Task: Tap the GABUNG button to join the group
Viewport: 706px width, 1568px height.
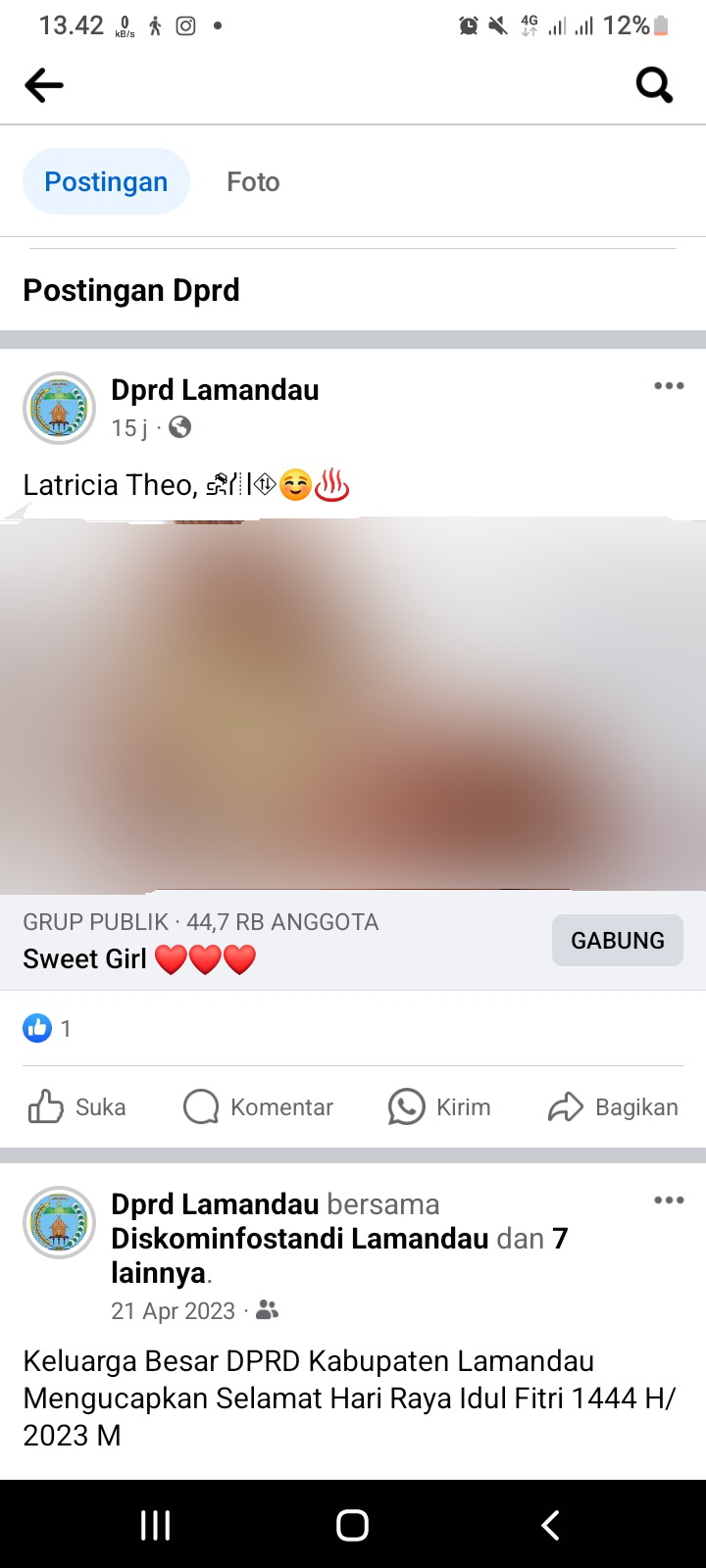Action: coord(617,940)
